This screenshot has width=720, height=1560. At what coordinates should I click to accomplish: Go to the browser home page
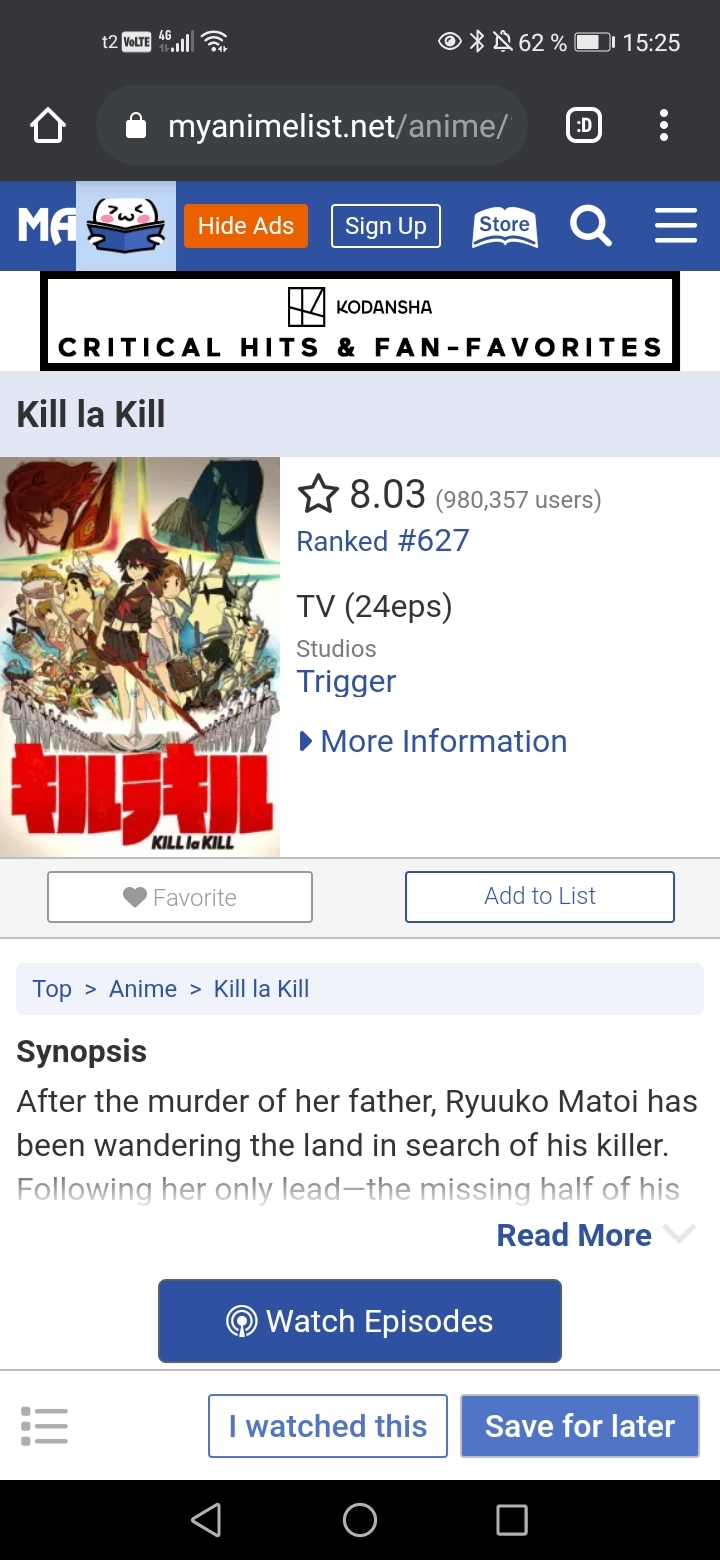[x=48, y=126]
